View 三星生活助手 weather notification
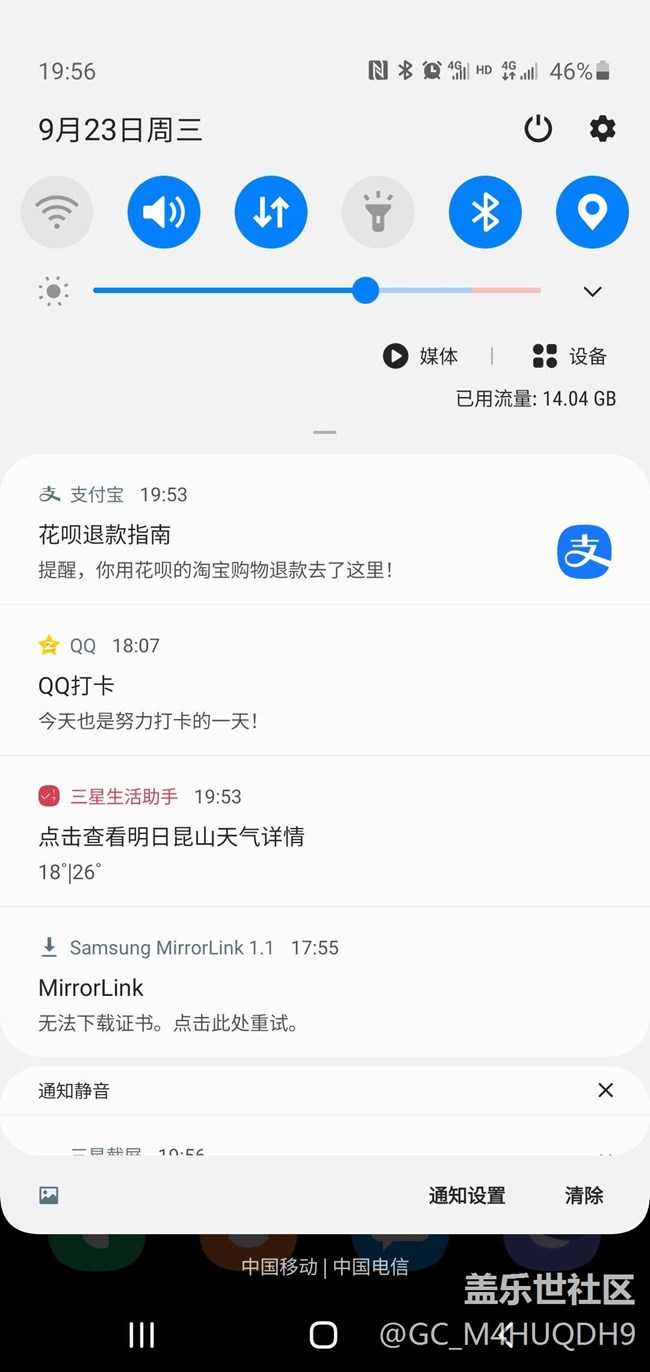The image size is (650, 1372). [x=325, y=832]
